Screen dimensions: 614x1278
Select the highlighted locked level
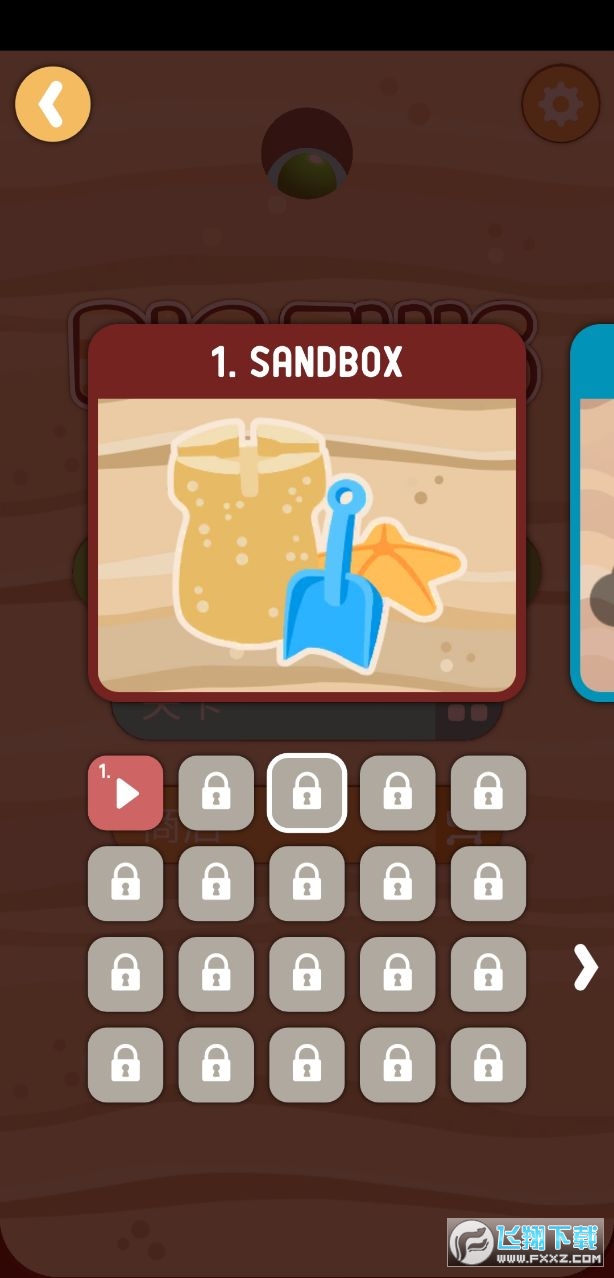[307, 793]
